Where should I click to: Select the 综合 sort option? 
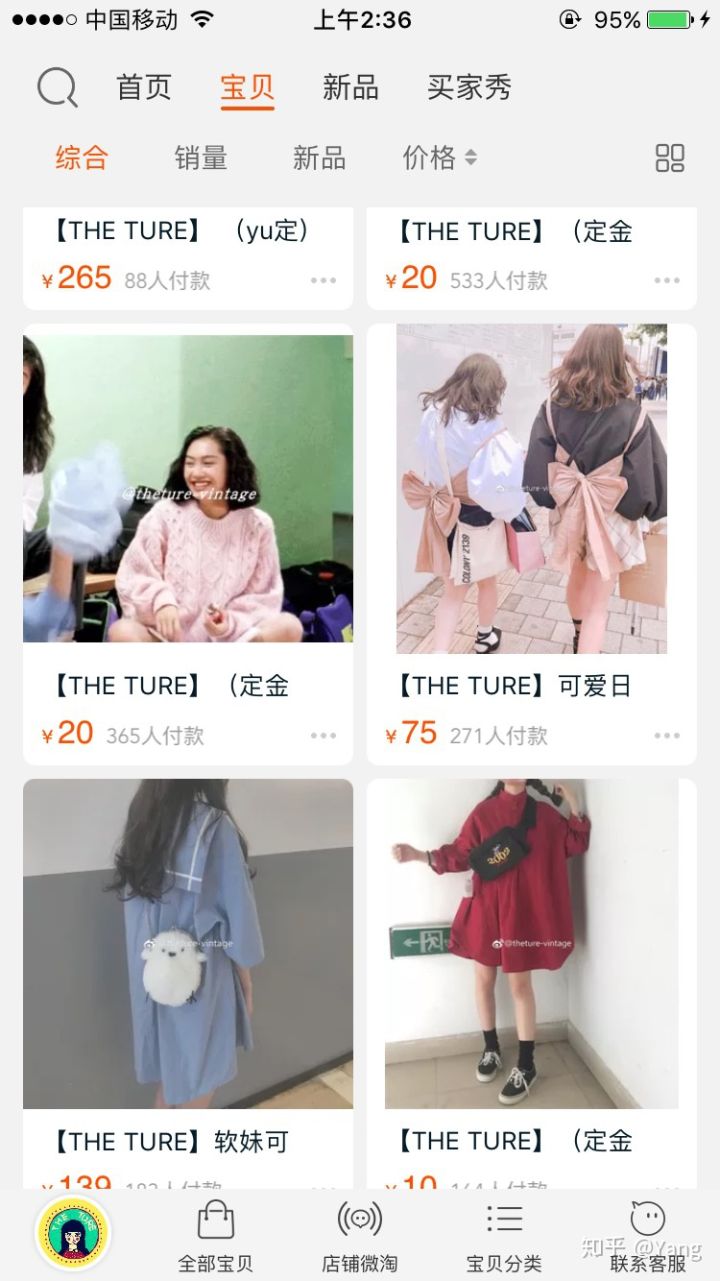(x=82, y=158)
